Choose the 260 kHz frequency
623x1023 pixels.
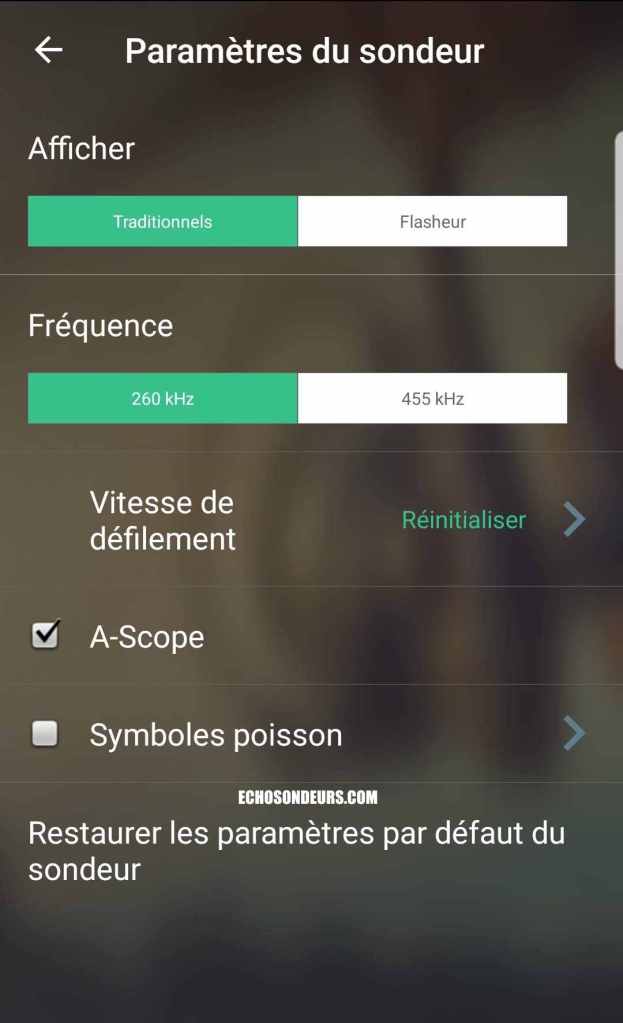click(x=162, y=398)
